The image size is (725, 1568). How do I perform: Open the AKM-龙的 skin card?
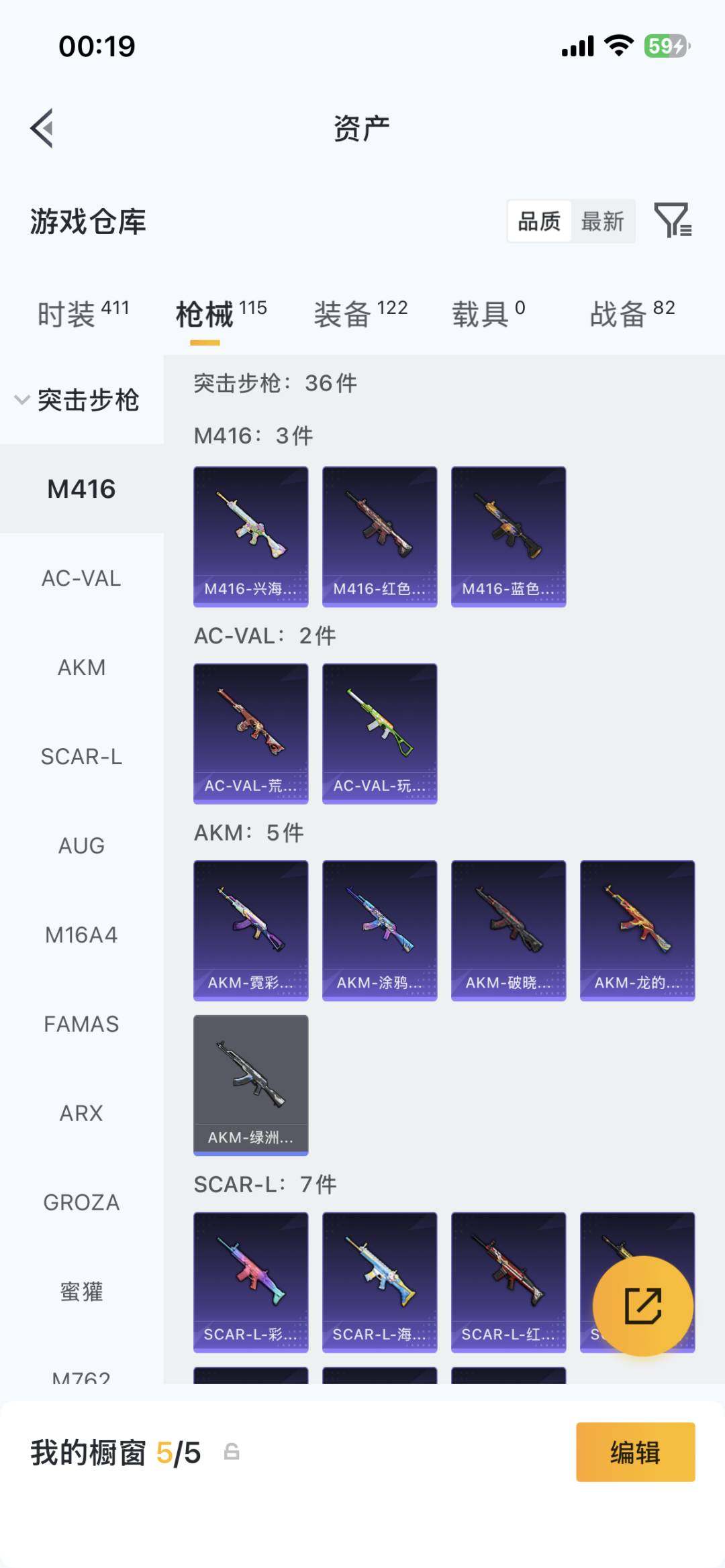[637, 930]
